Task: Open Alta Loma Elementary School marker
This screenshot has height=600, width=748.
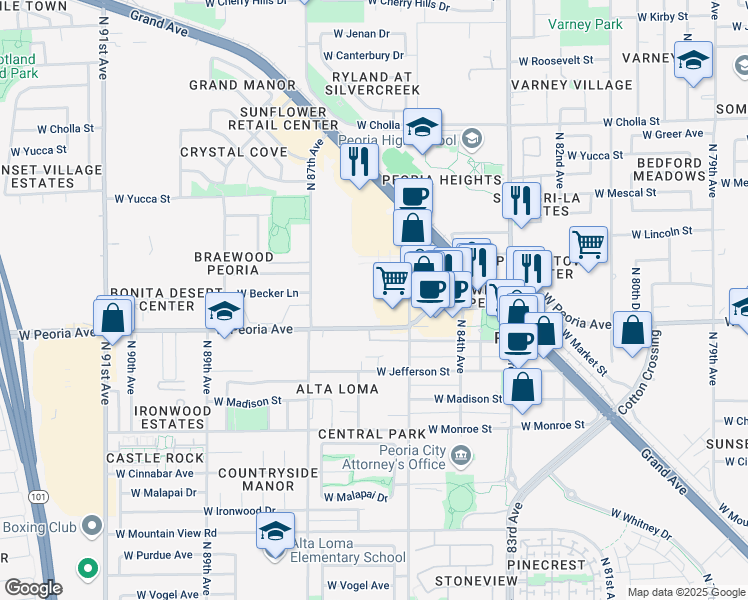Action: pyautogui.click(x=275, y=531)
